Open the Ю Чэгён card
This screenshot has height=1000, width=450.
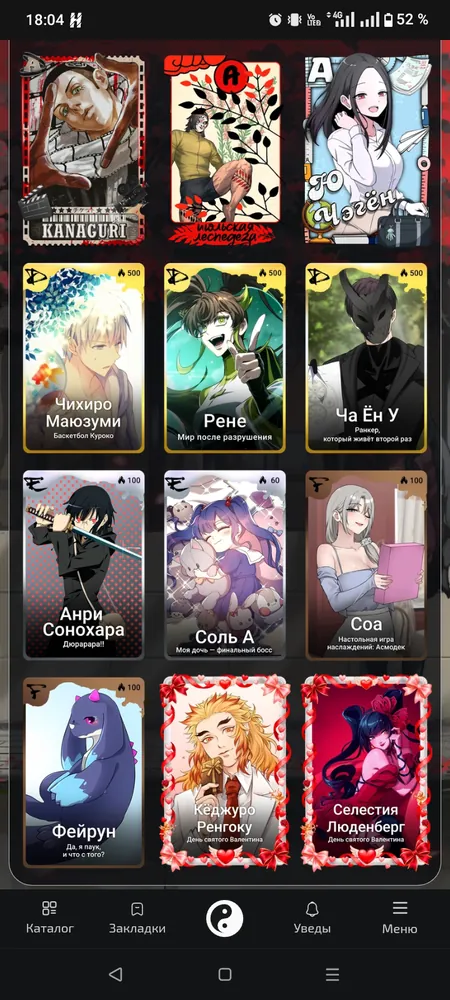[367, 149]
